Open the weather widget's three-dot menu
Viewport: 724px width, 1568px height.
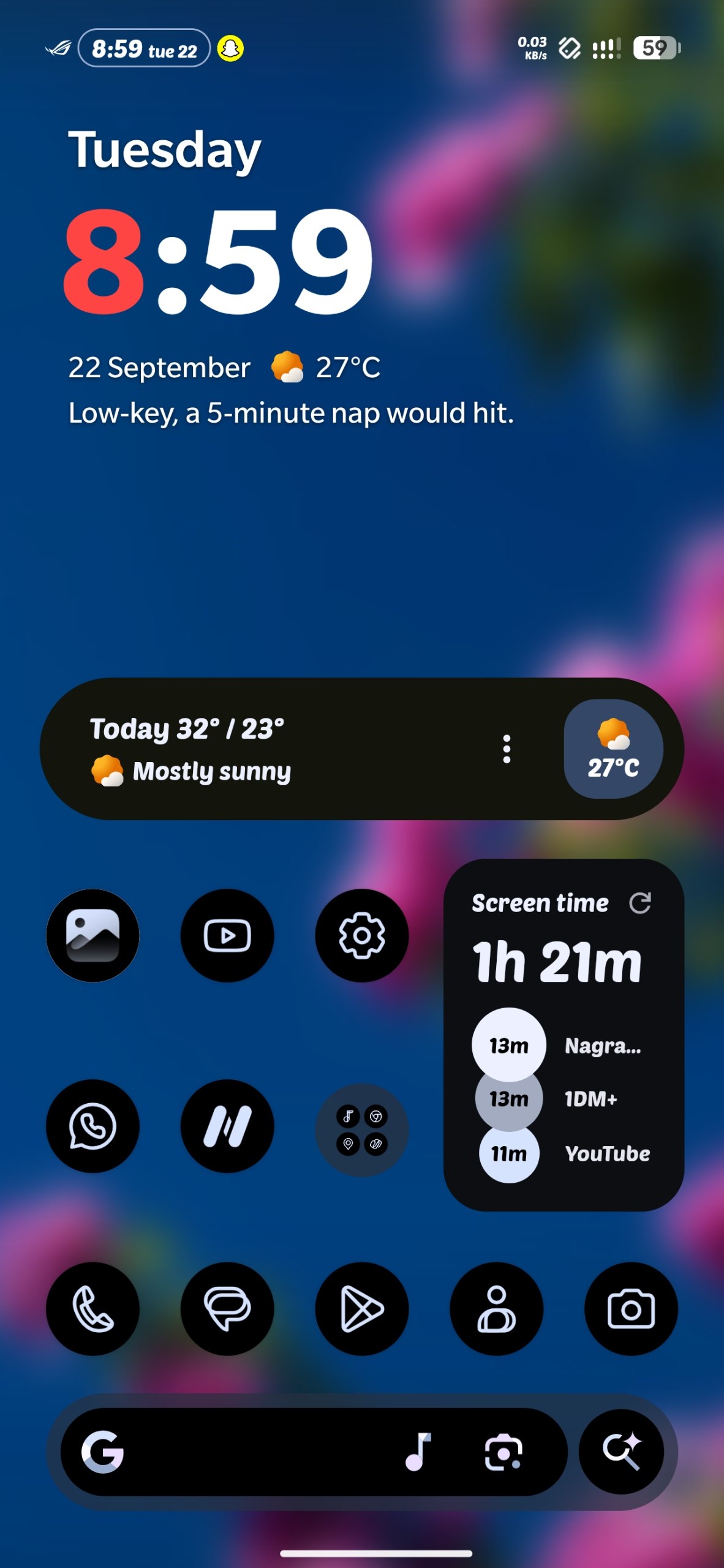pyautogui.click(x=507, y=749)
